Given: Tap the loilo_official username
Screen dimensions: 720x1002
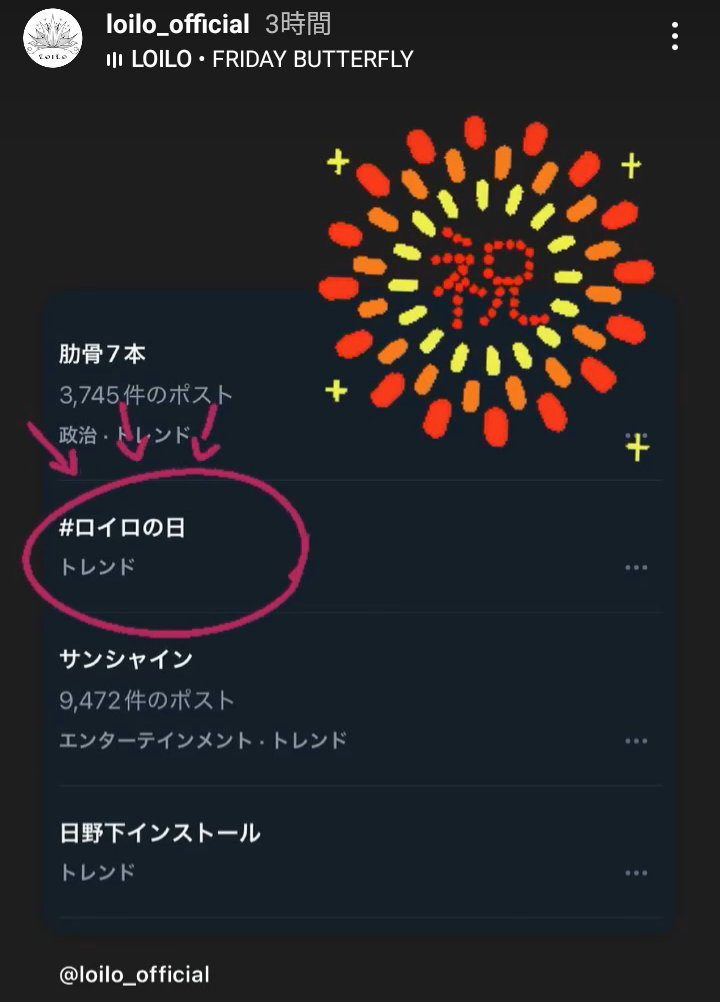Looking at the screenshot, I should coord(177,25).
